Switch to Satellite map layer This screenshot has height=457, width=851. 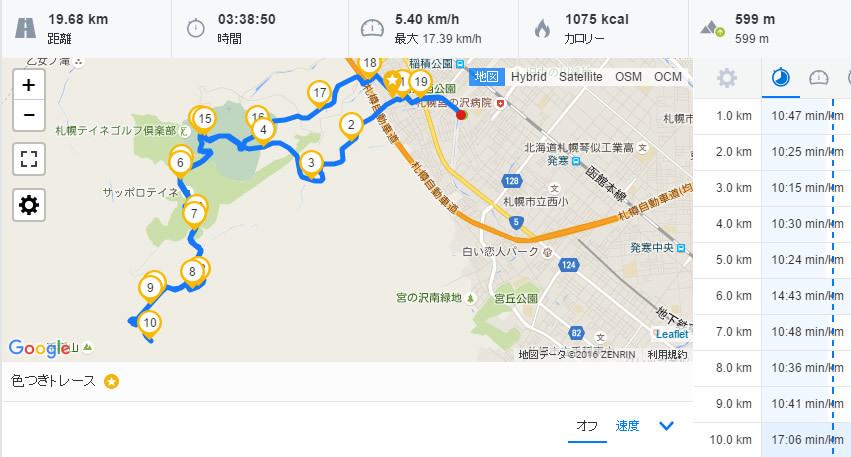point(581,77)
